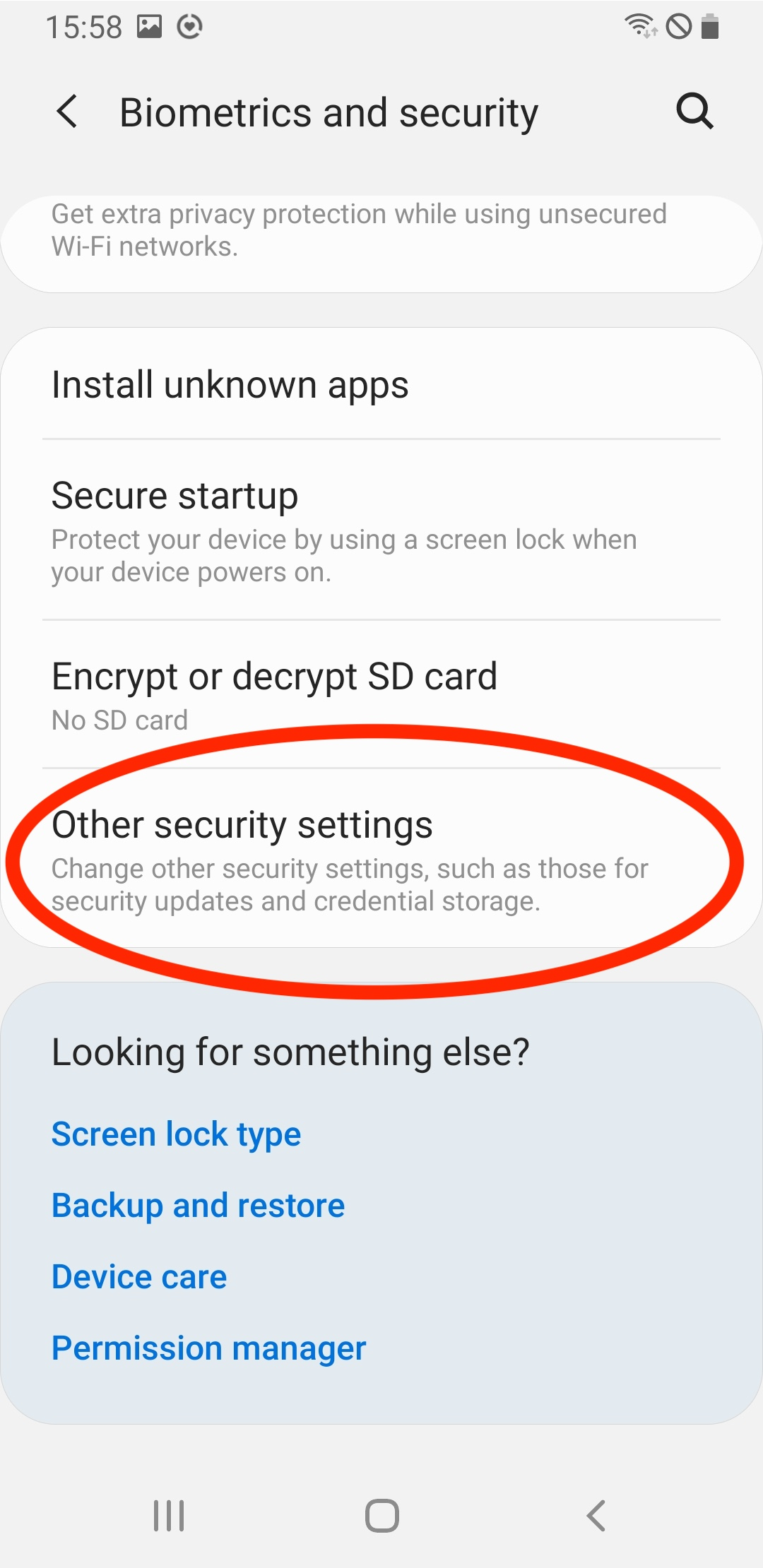Open the search icon in the header
This screenshot has width=763, height=1568.
[695, 111]
